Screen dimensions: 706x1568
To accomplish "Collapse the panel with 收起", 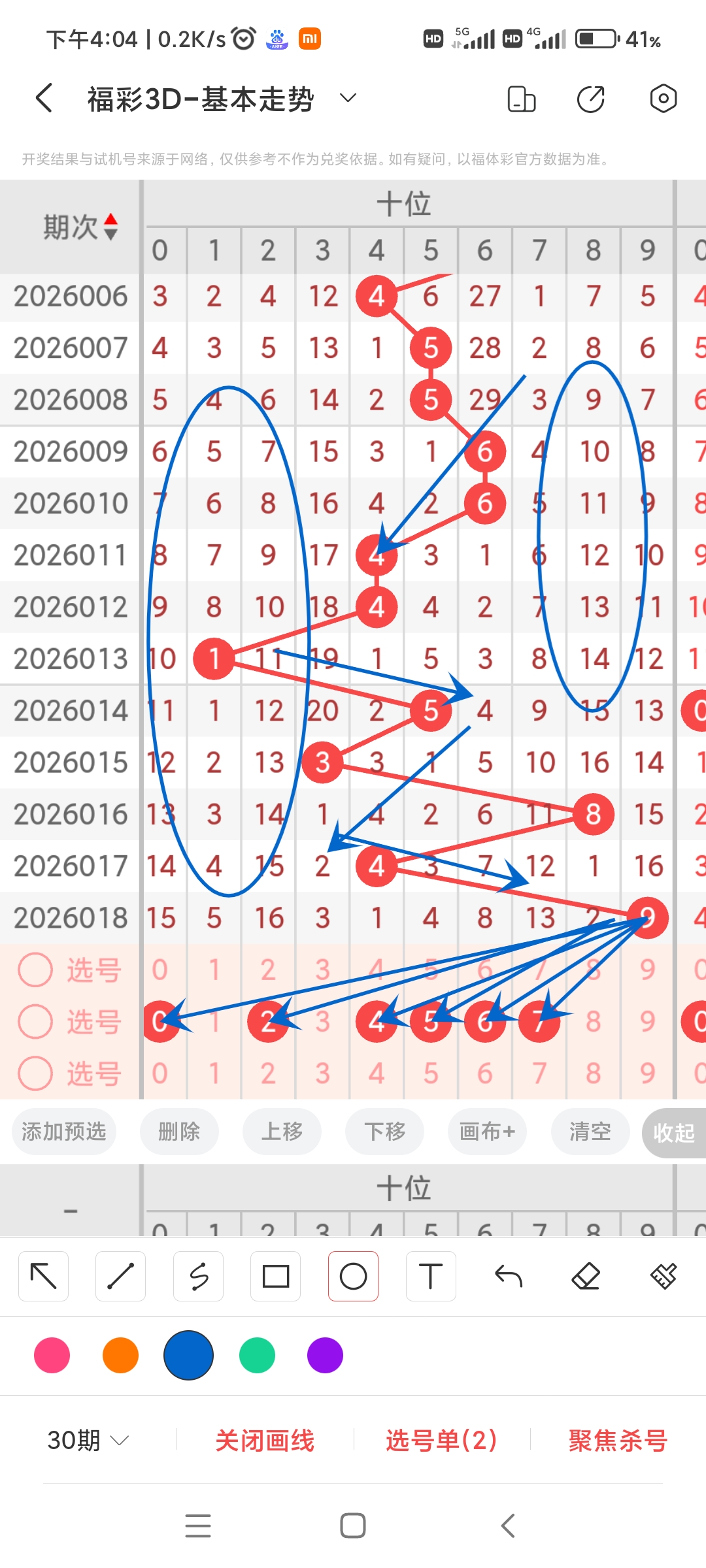I will (x=673, y=1132).
